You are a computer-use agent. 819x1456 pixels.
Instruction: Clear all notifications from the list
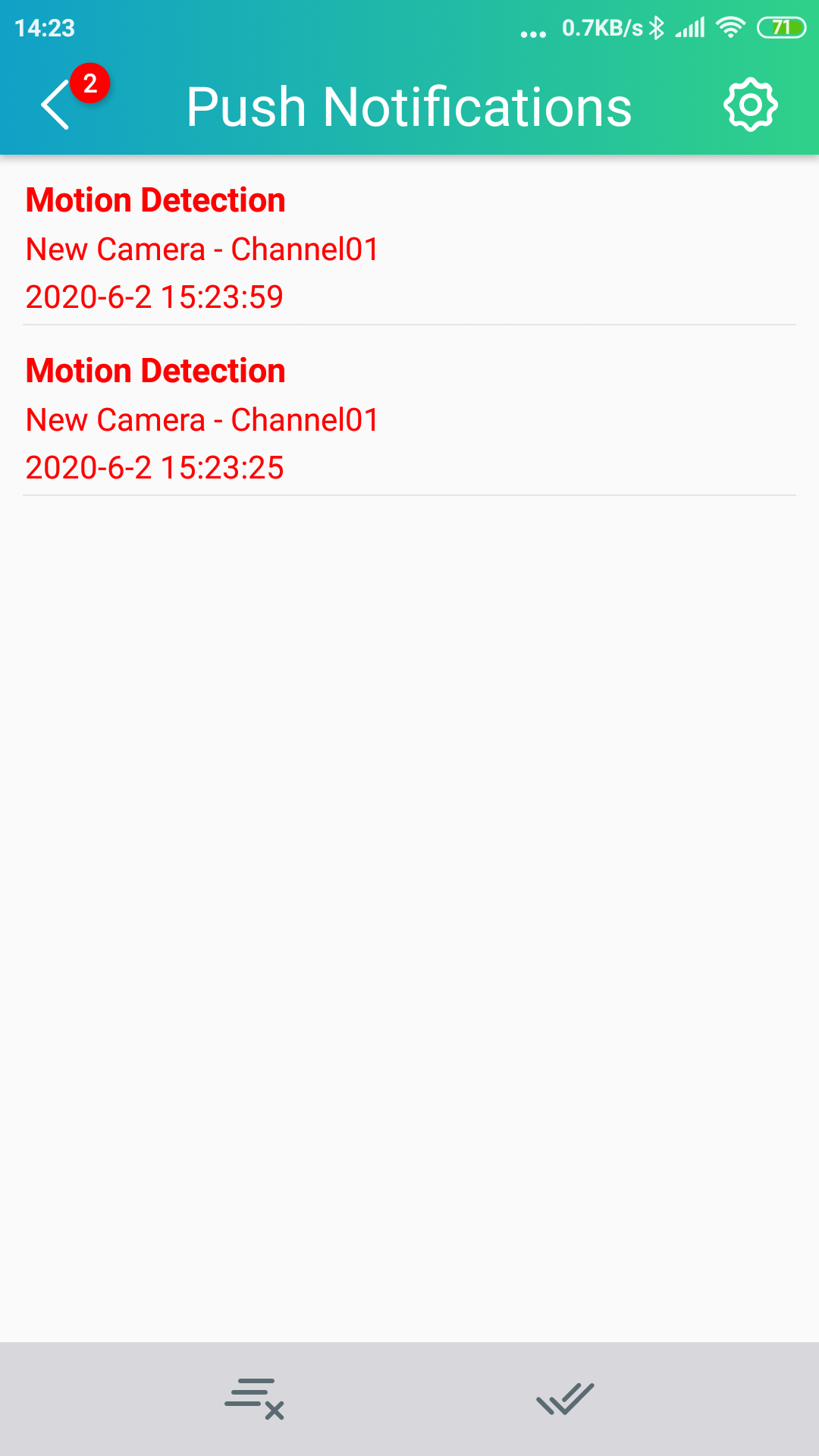255,1398
